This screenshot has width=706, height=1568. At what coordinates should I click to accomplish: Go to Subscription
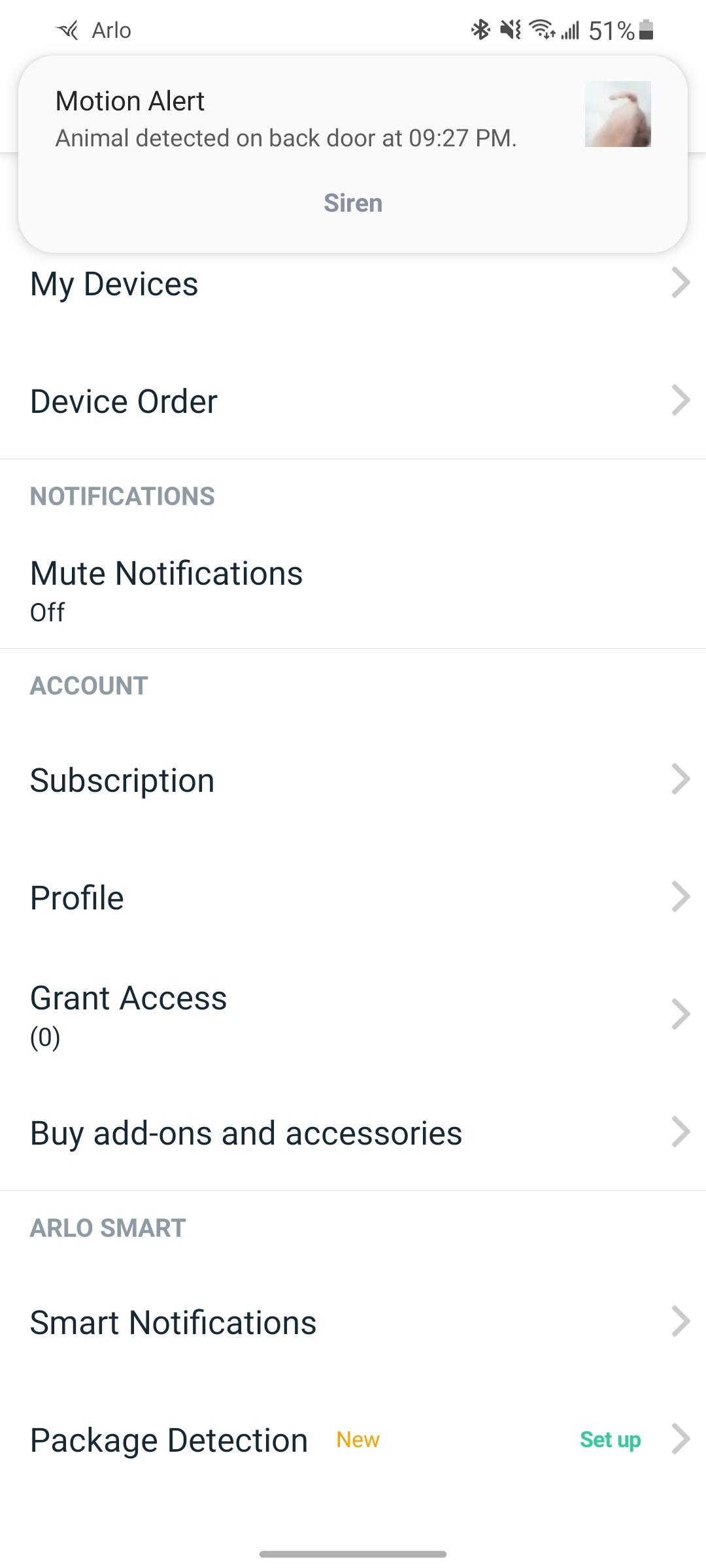pyautogui.click(x=353, y=779)
